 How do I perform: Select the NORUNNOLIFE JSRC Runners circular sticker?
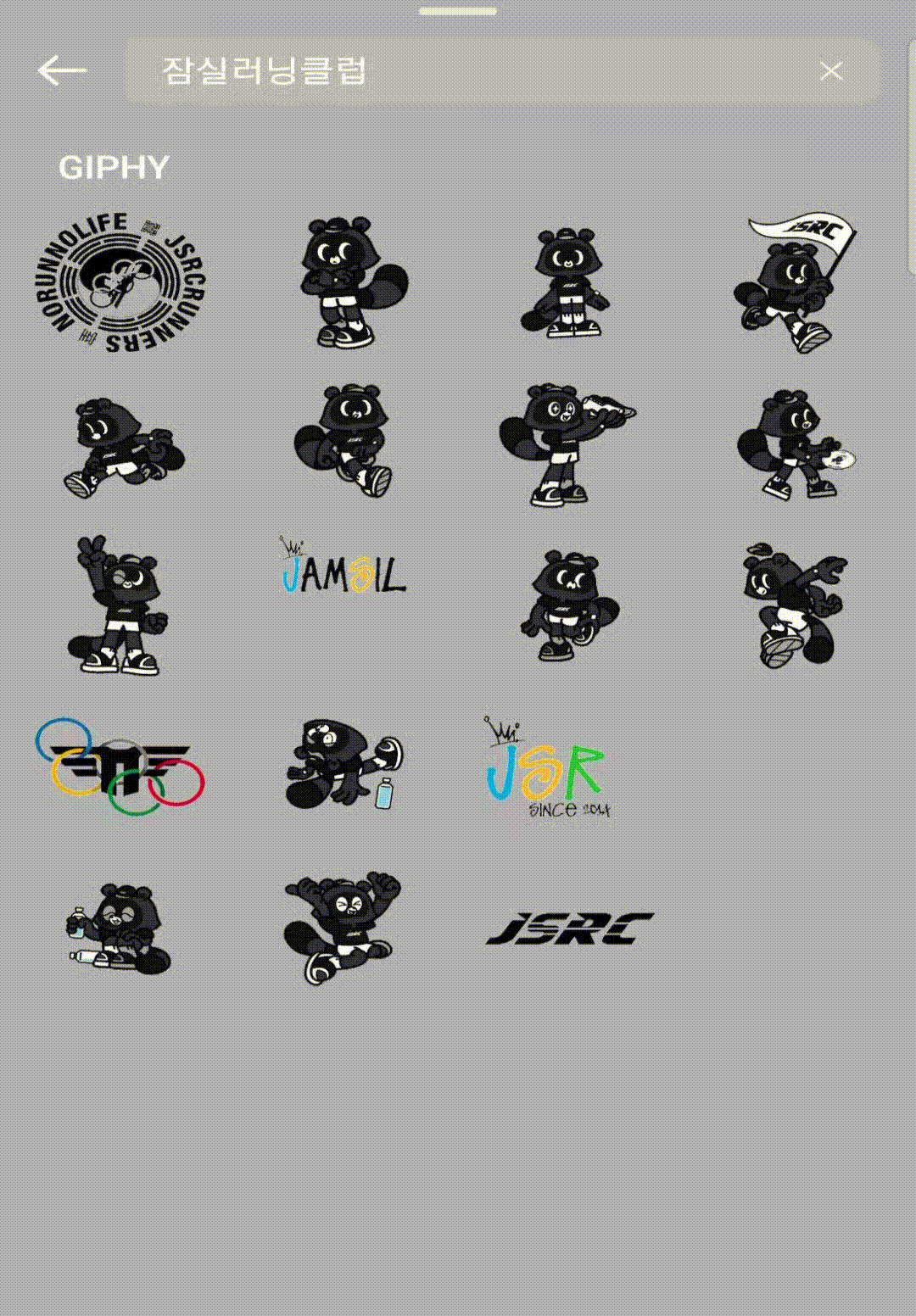tap(120, 282)
